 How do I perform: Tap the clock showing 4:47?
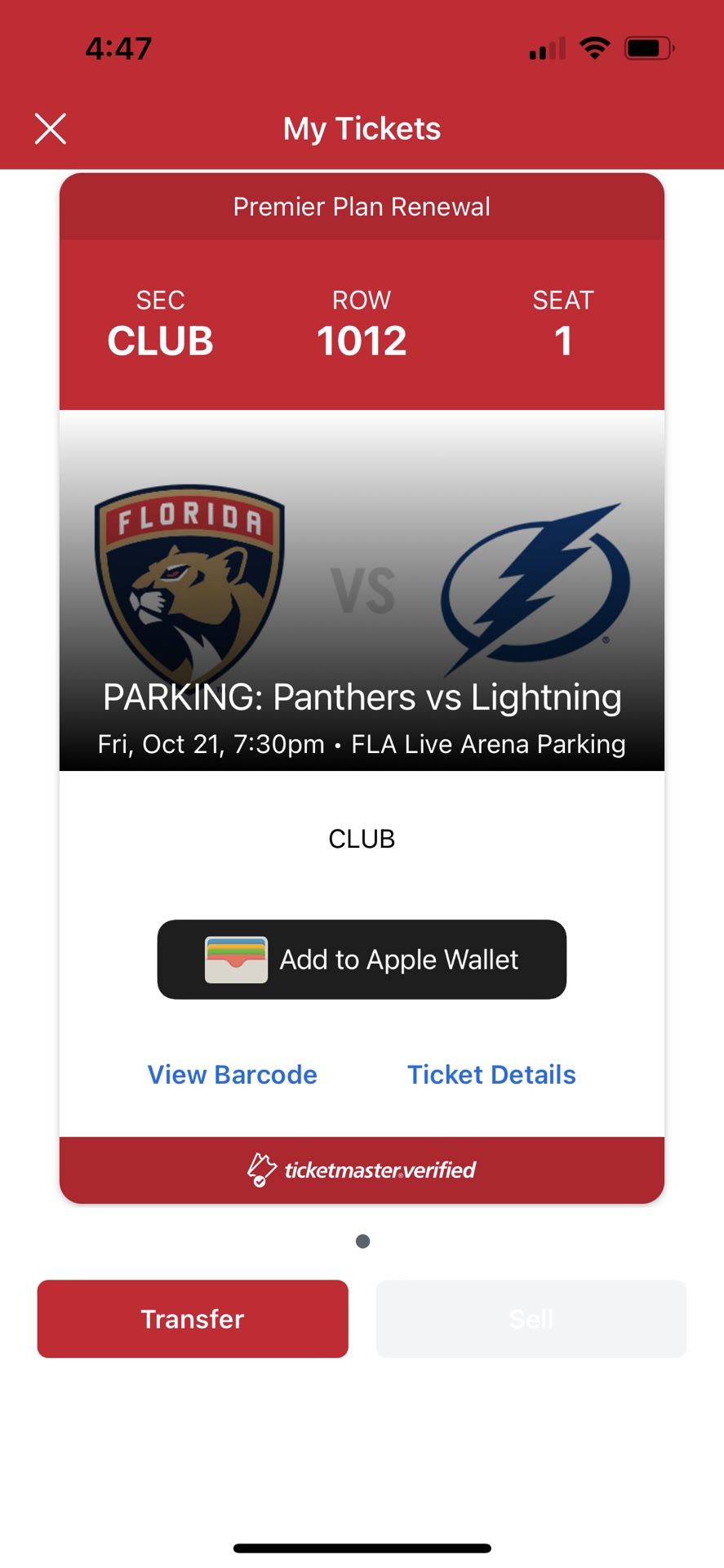117,47
